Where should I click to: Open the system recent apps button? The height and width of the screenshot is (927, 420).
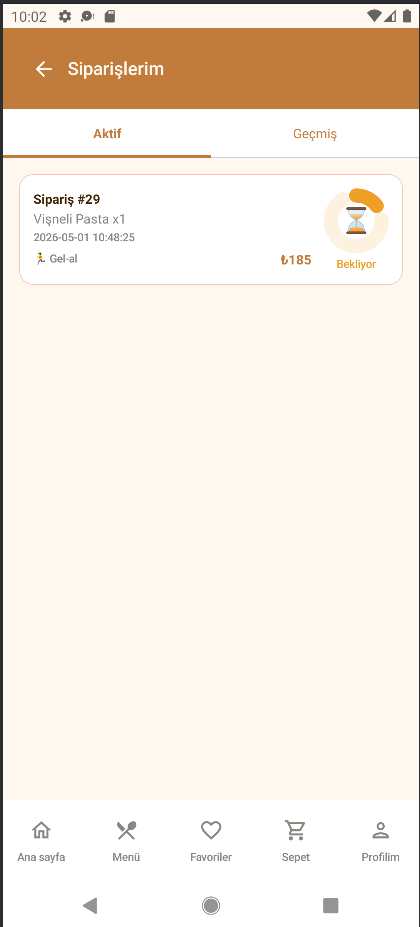331,905
